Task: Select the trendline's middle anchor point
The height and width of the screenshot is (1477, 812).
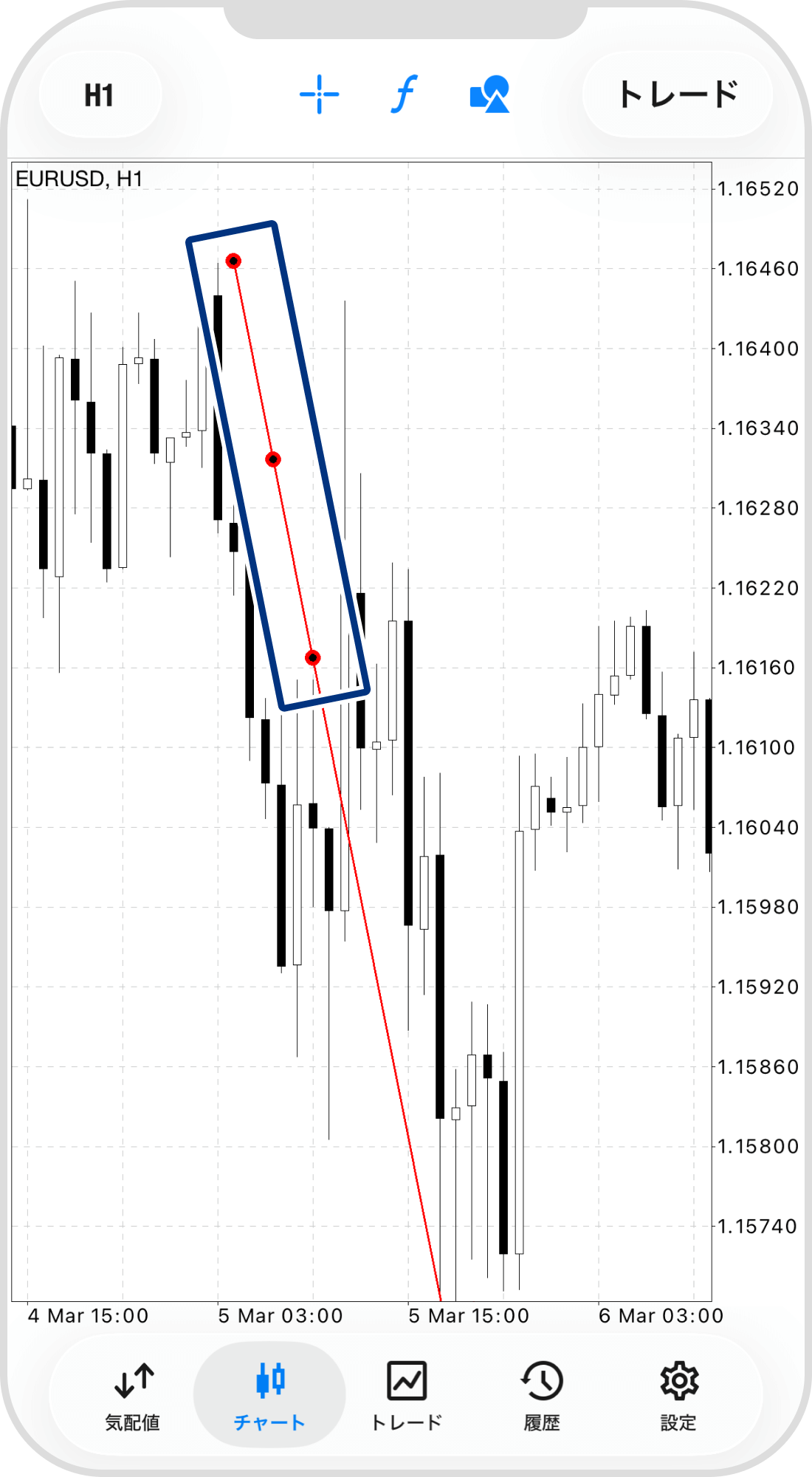Action: pyautogui.click(x=273, y=459)
